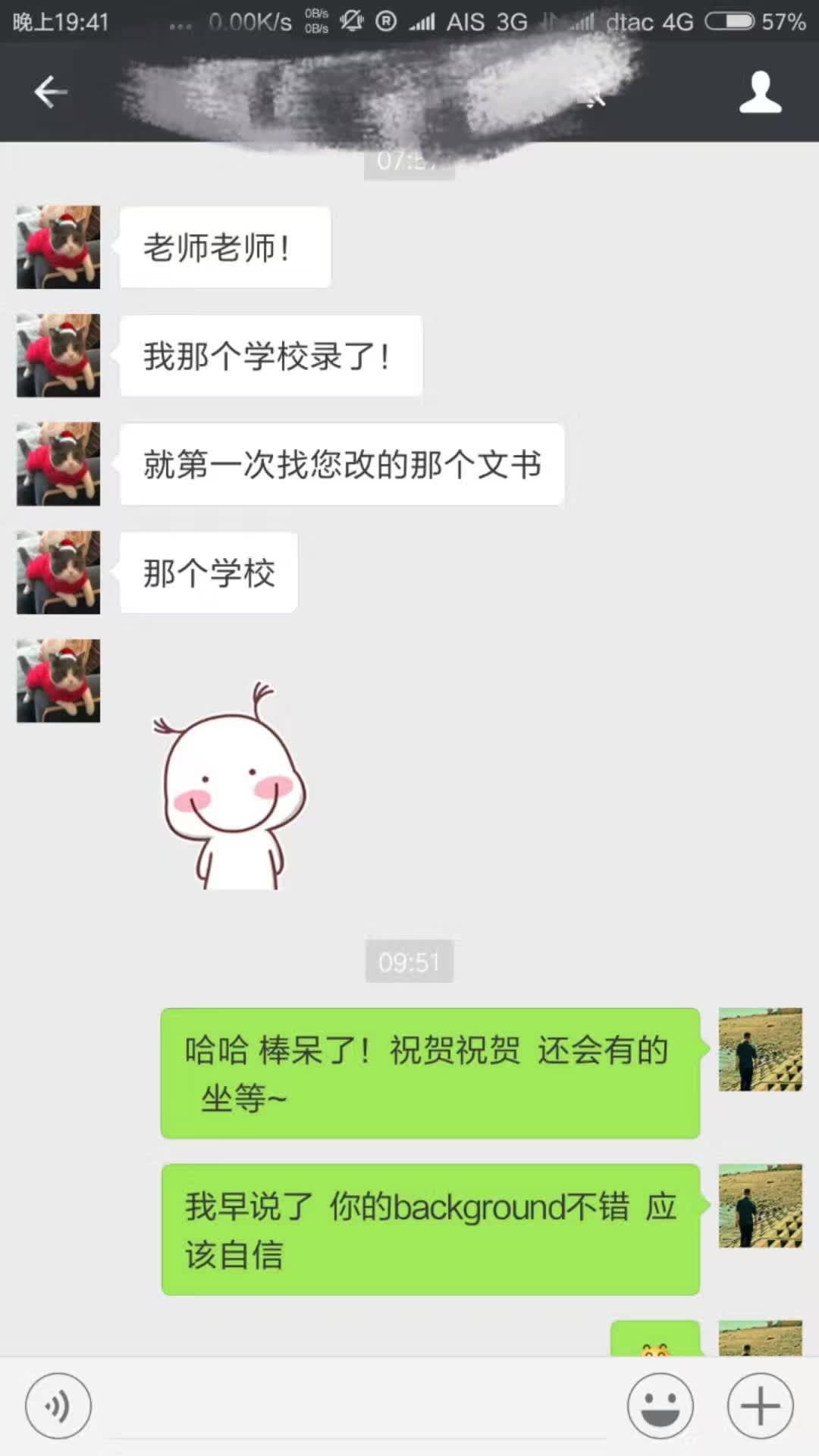Open chat info via the profile icon
Image resolution: width=819 pixels, height=1456 pixels.
[x=760, y=93]
